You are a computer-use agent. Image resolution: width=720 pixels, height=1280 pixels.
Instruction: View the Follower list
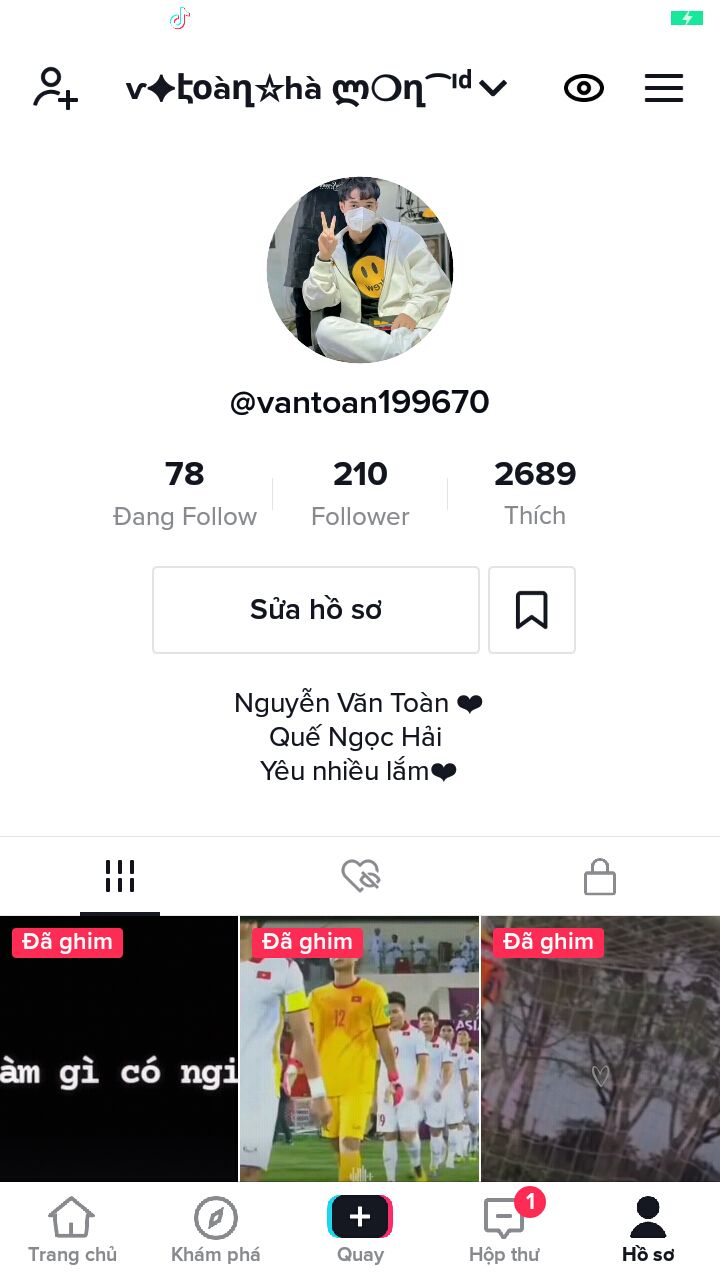360,493
